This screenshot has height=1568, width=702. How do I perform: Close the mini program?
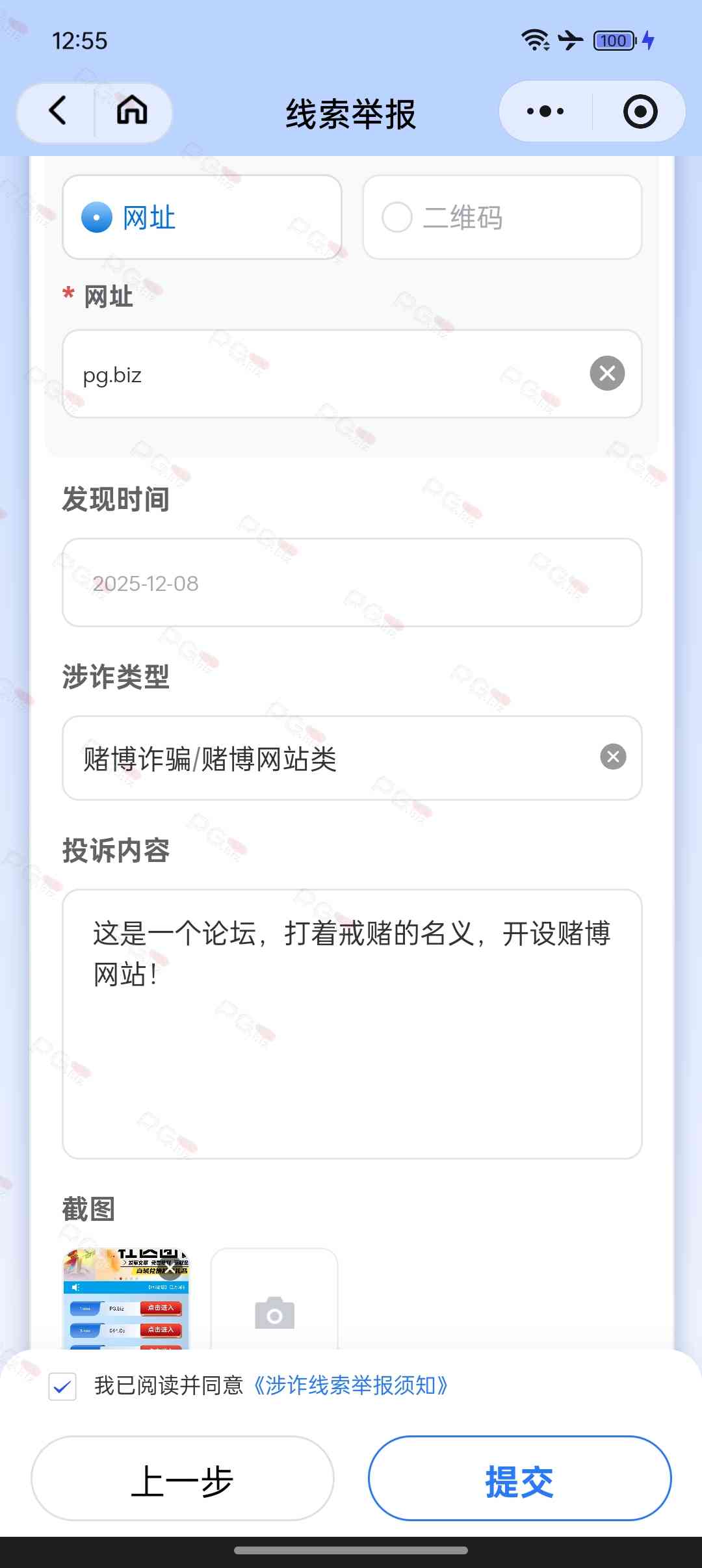tap(640, 111)
